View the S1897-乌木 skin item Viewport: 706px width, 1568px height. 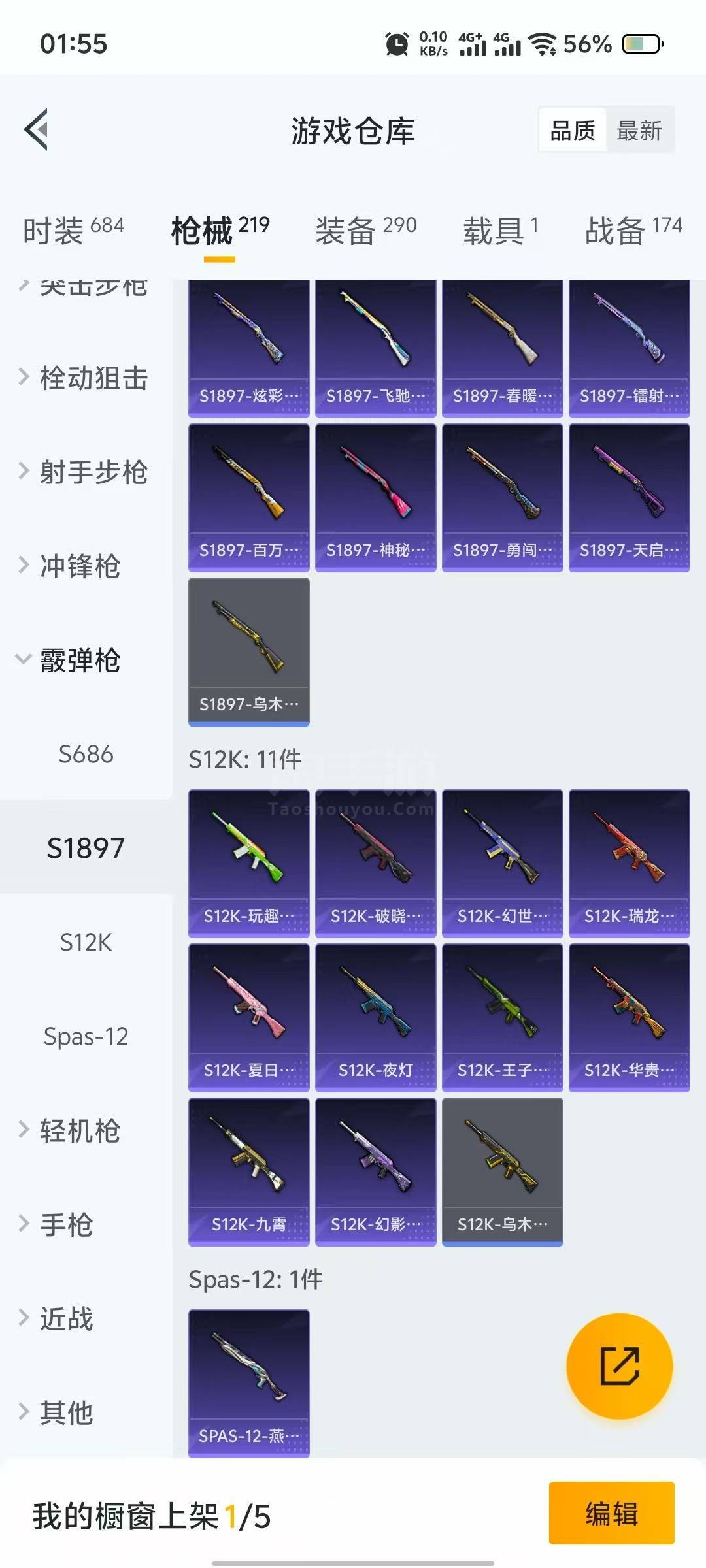tap(248, 651)
